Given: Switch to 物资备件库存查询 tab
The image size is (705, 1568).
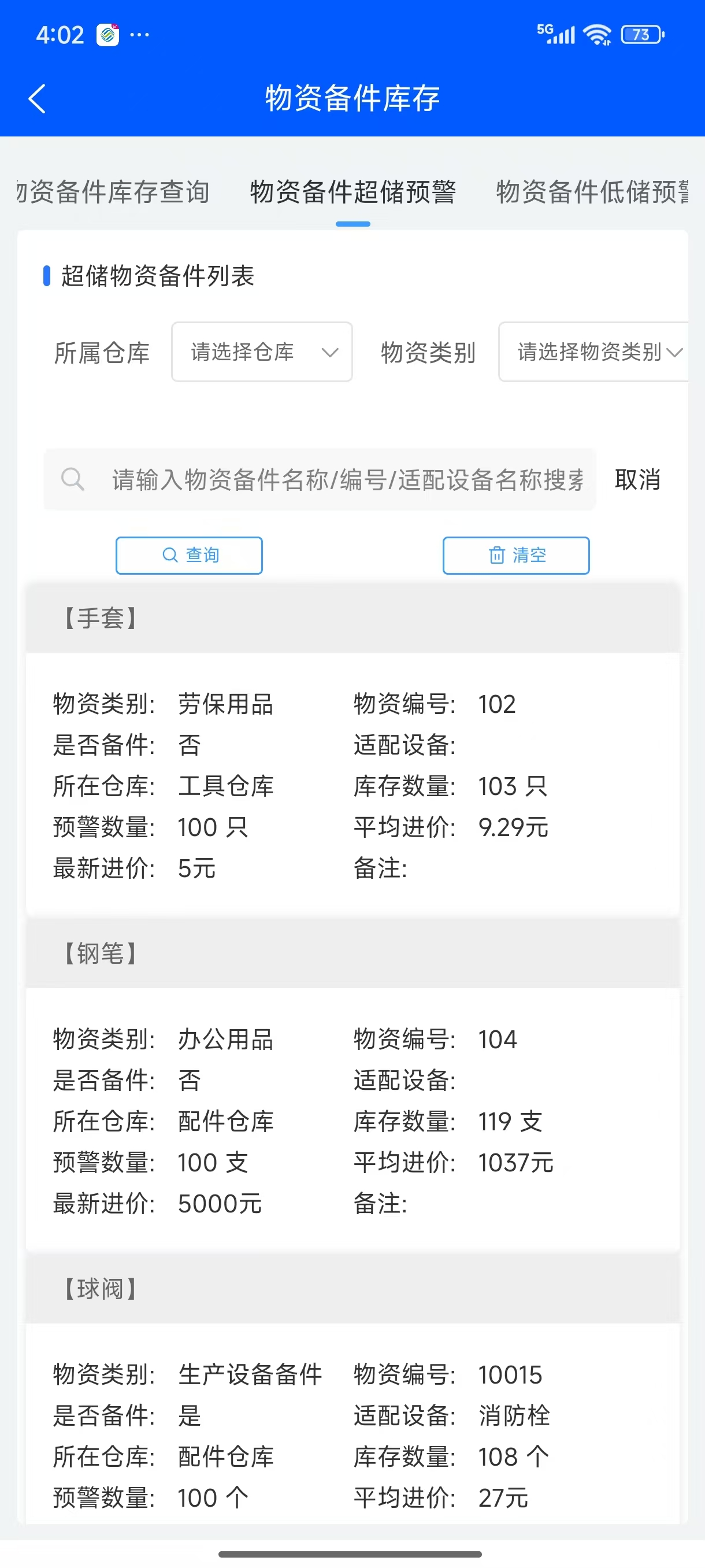Looking at the screenshot, I should click(x=114, y=192).
